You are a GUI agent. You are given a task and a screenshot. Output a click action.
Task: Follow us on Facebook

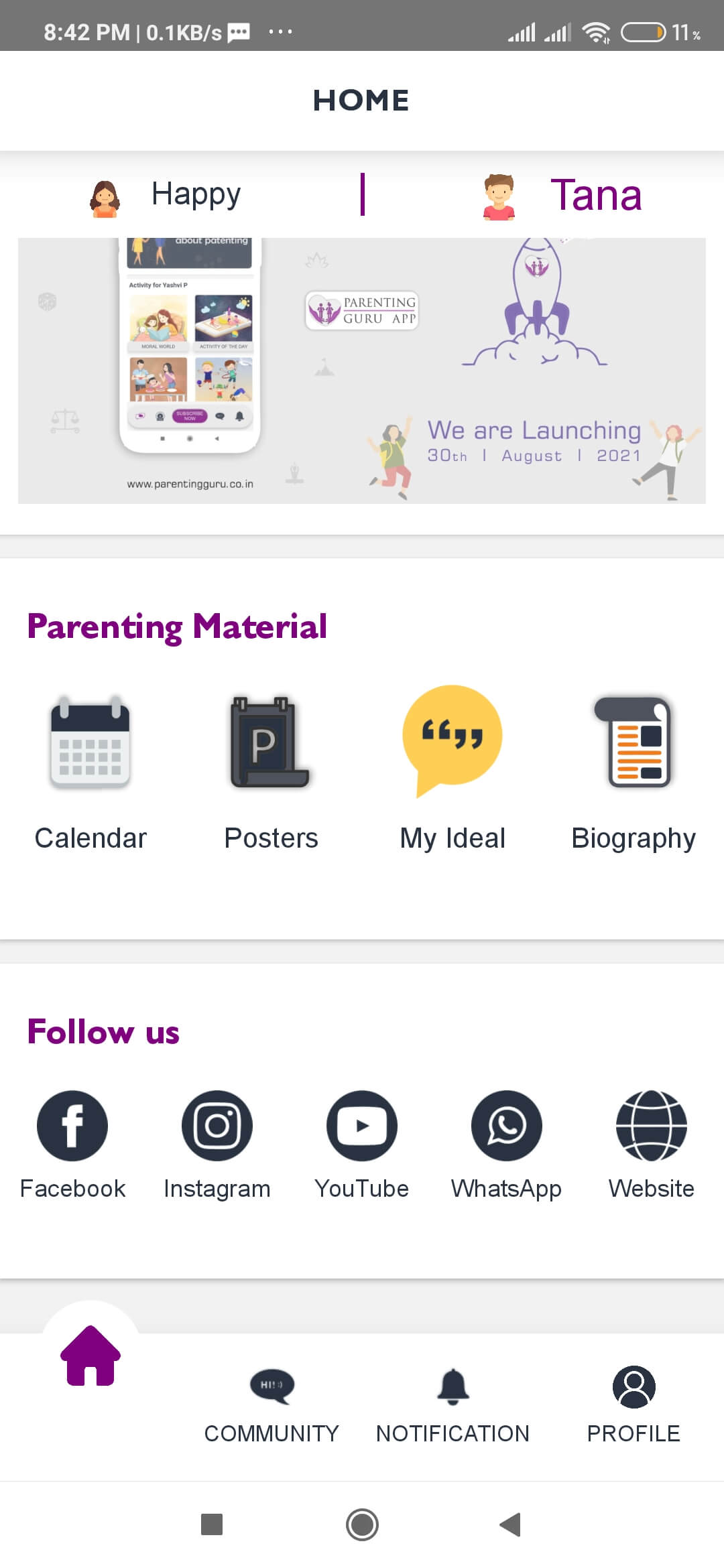72,1142
